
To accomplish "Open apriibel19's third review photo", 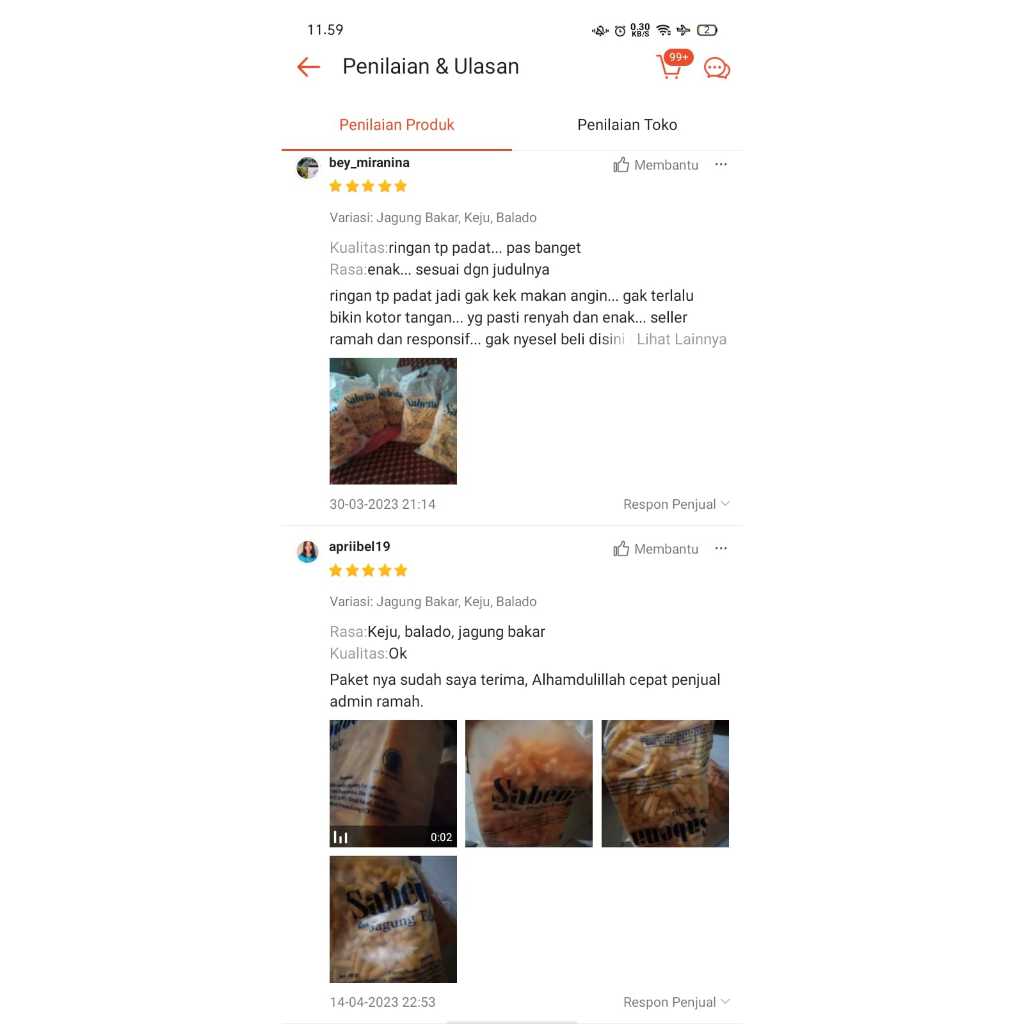I will point(665,783).
